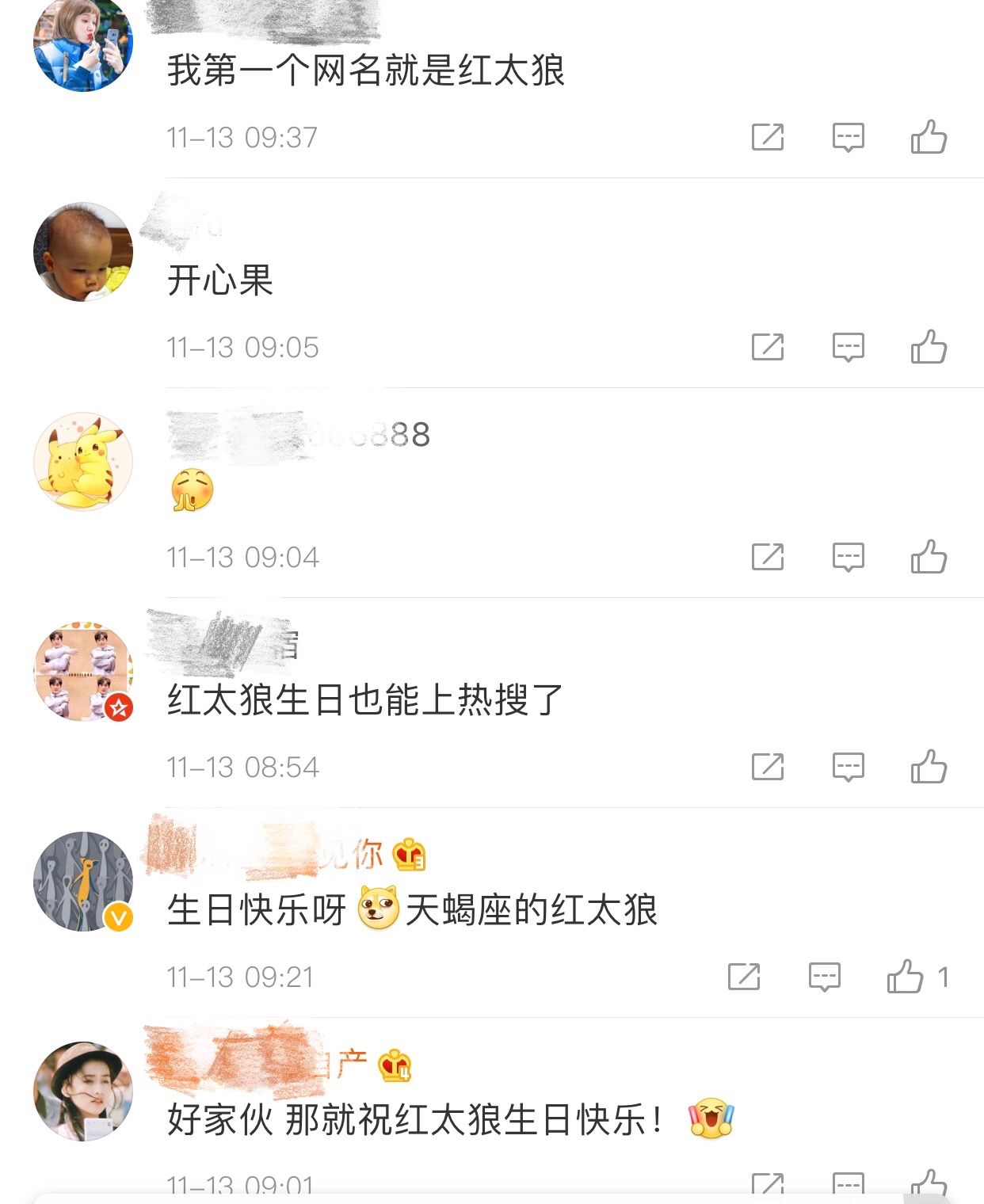Reply to the emoji comment posted at 09:04

click(848, 557)
